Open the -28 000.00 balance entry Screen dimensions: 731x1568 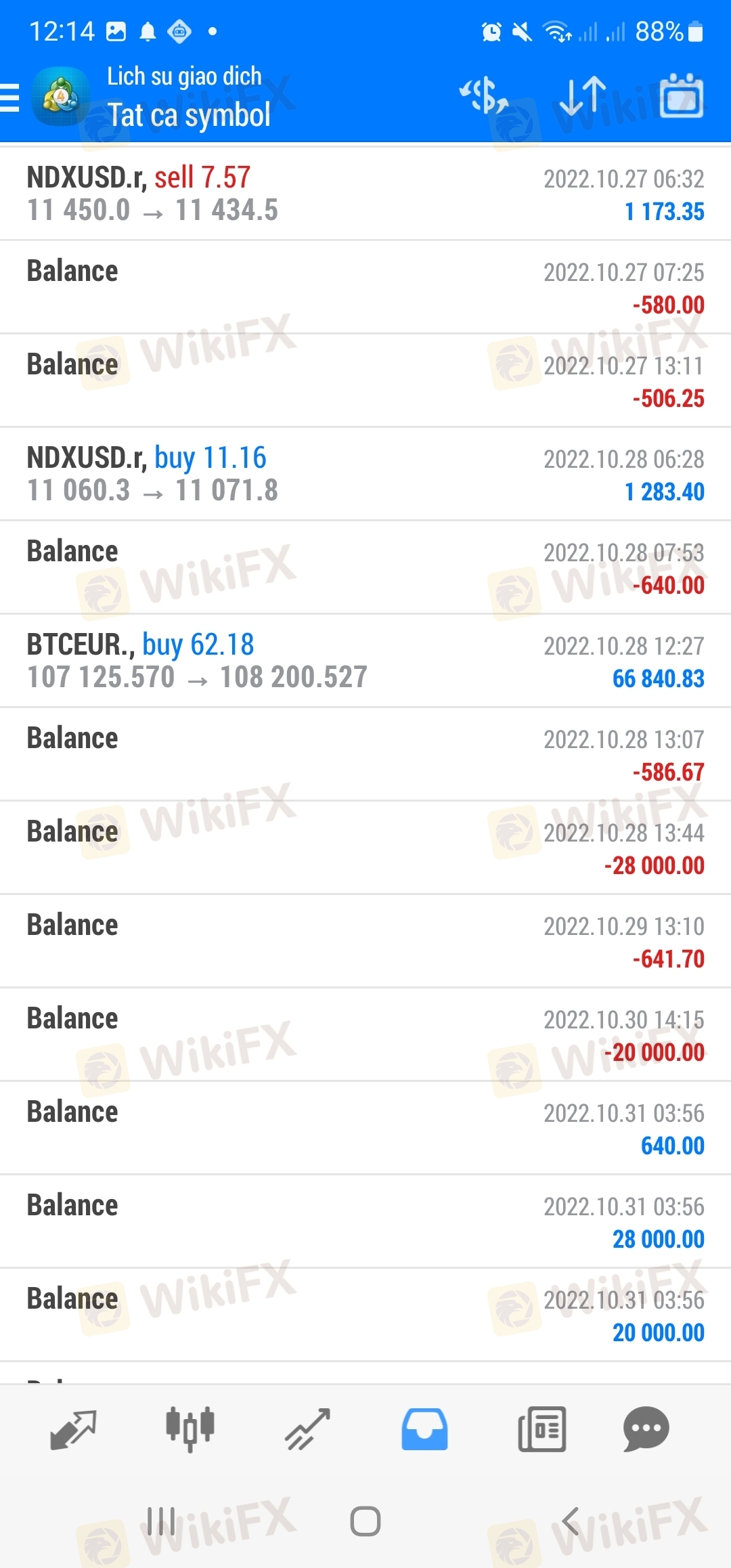click(365, 848)
